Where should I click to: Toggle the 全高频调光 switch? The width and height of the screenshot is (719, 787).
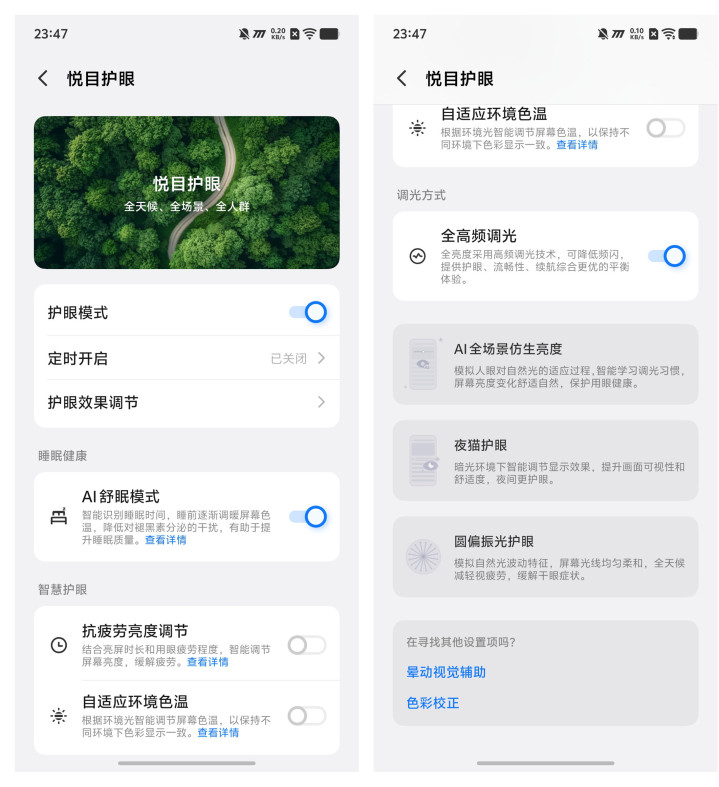[666, 256]
